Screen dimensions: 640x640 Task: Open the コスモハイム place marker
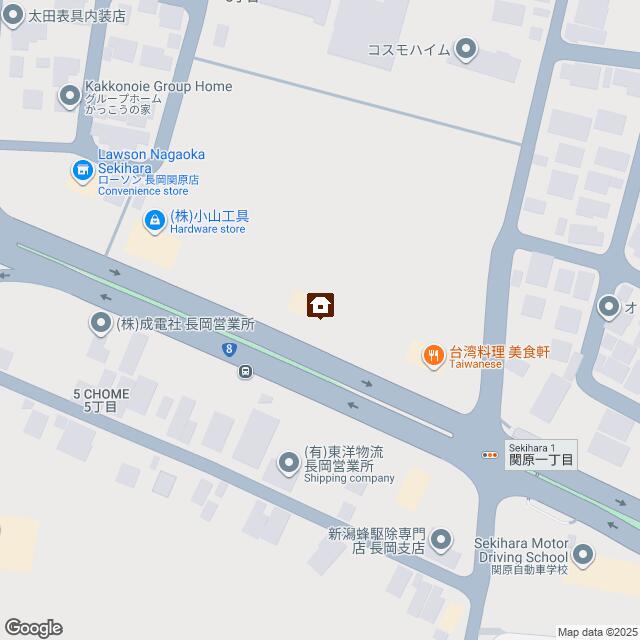[x=466, y=47]
